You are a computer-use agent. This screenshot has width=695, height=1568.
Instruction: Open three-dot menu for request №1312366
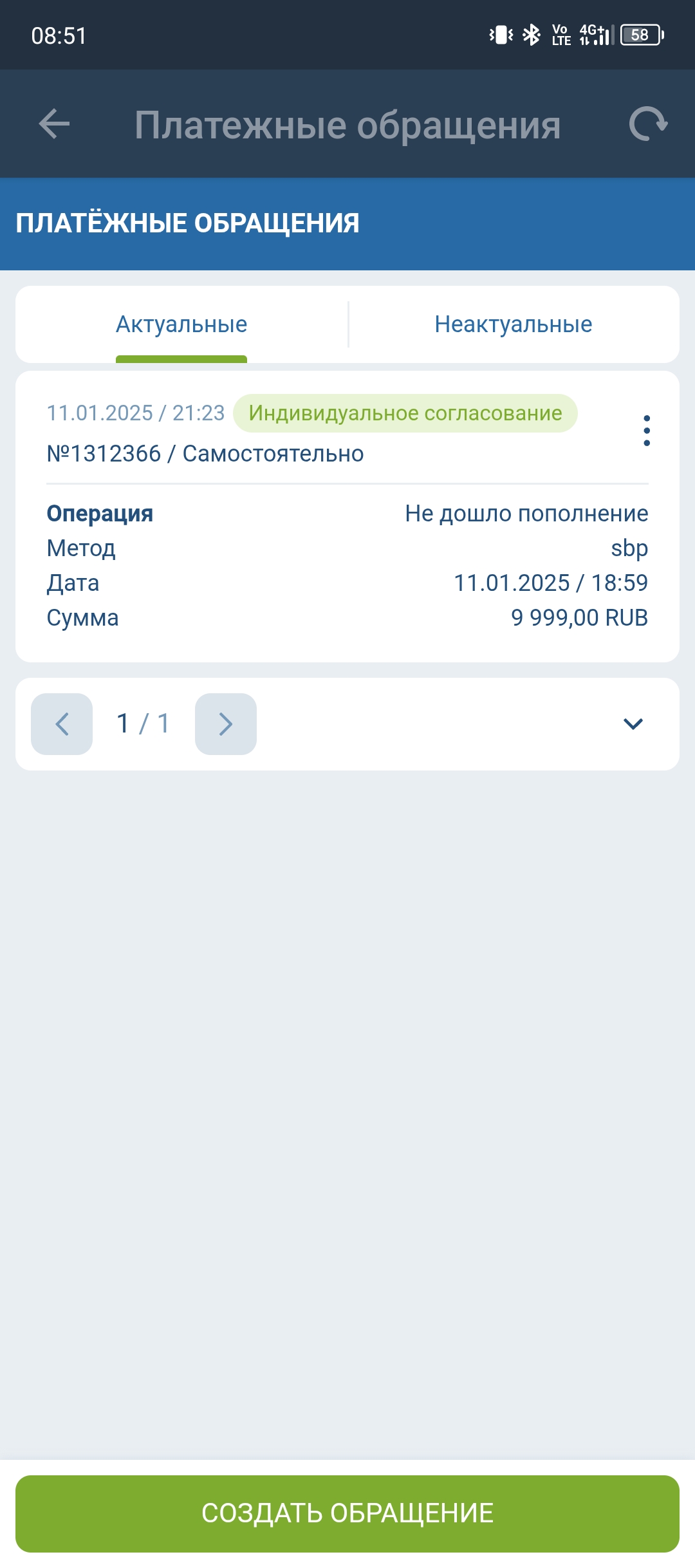coord(647,431)
